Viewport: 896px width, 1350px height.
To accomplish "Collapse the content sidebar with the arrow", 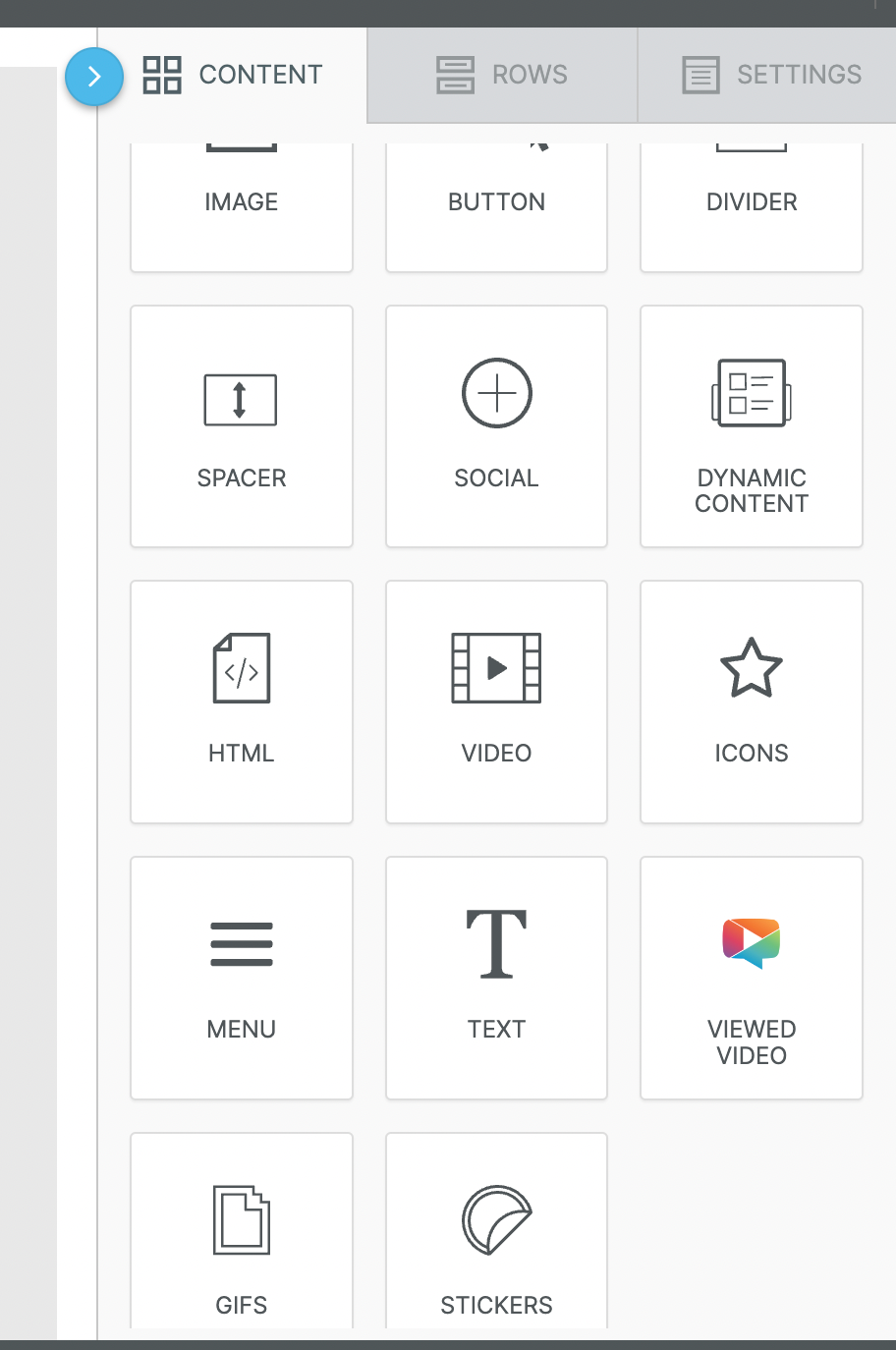I will [93, 76].
